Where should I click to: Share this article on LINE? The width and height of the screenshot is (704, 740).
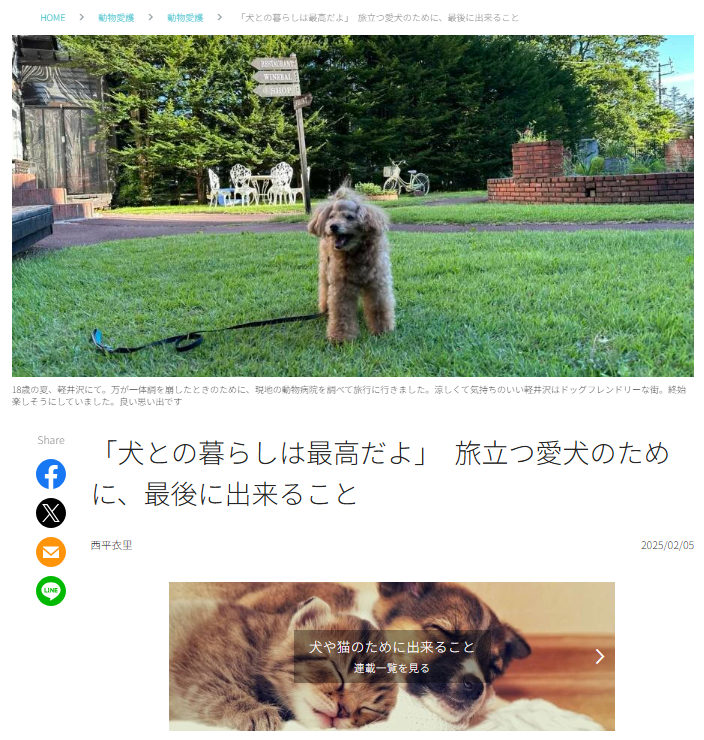tap(51, 591)
